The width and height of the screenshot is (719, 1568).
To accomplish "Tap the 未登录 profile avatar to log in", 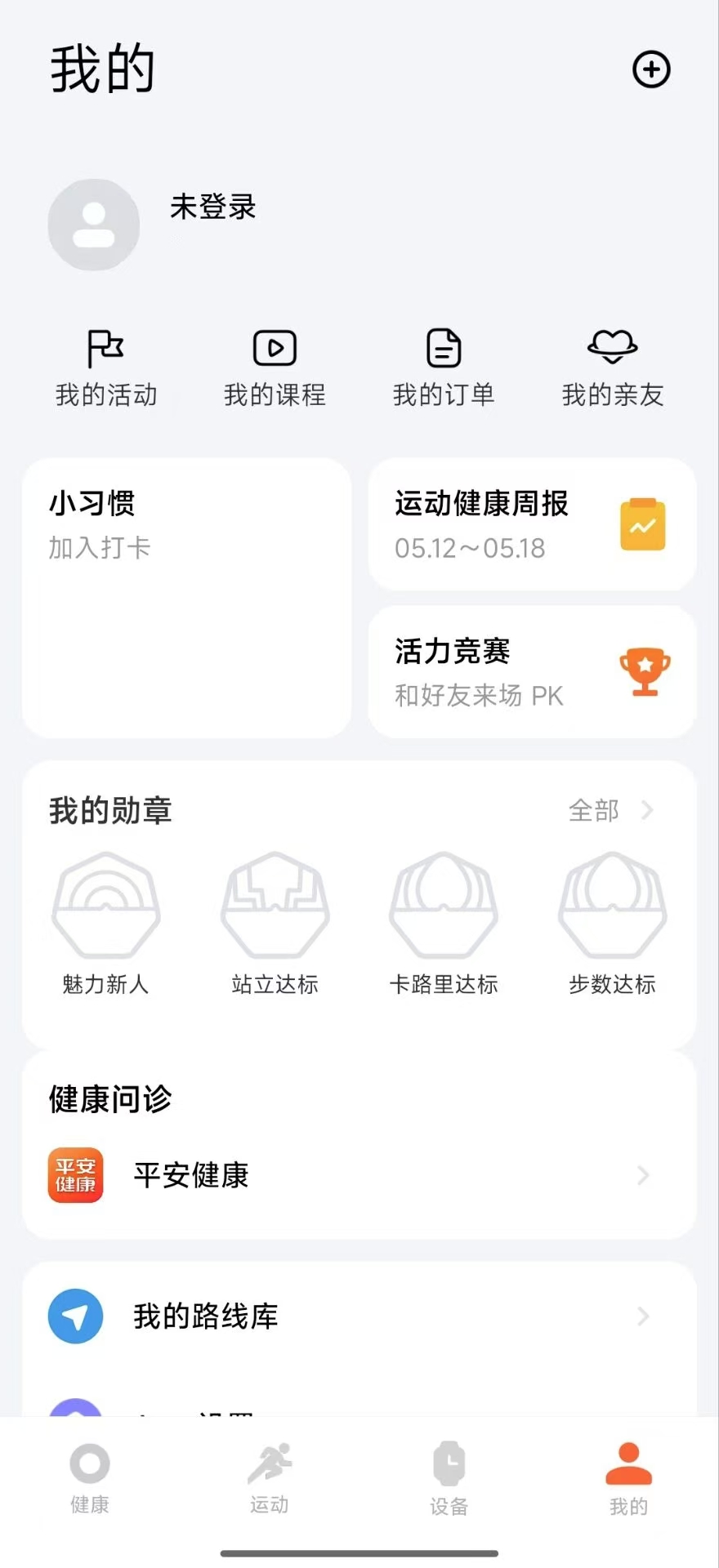I will [94, 225].
